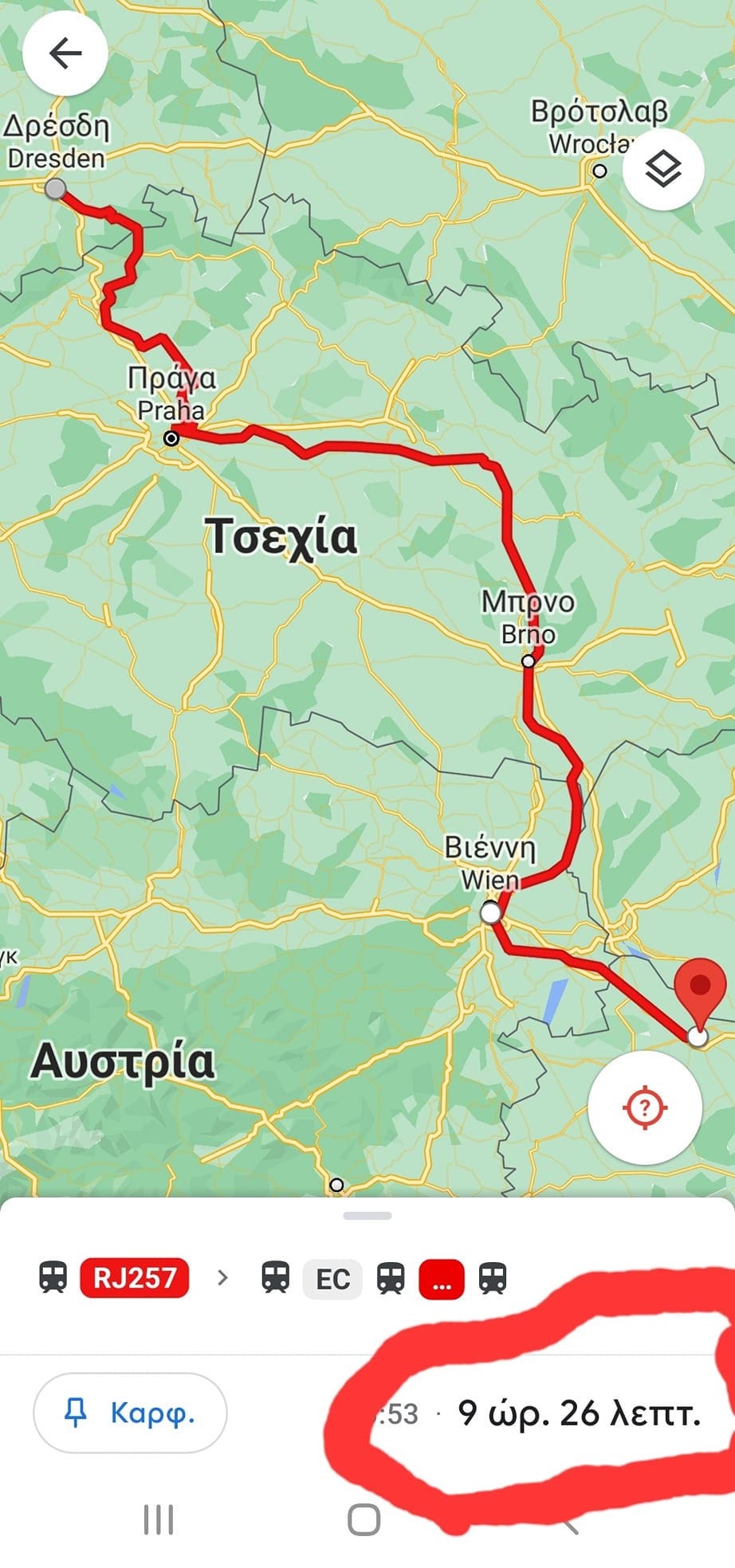Screen dimensions: 735x1568
Task: Open recent apps from the navigation bar
Action: [x=158, y=1519]
